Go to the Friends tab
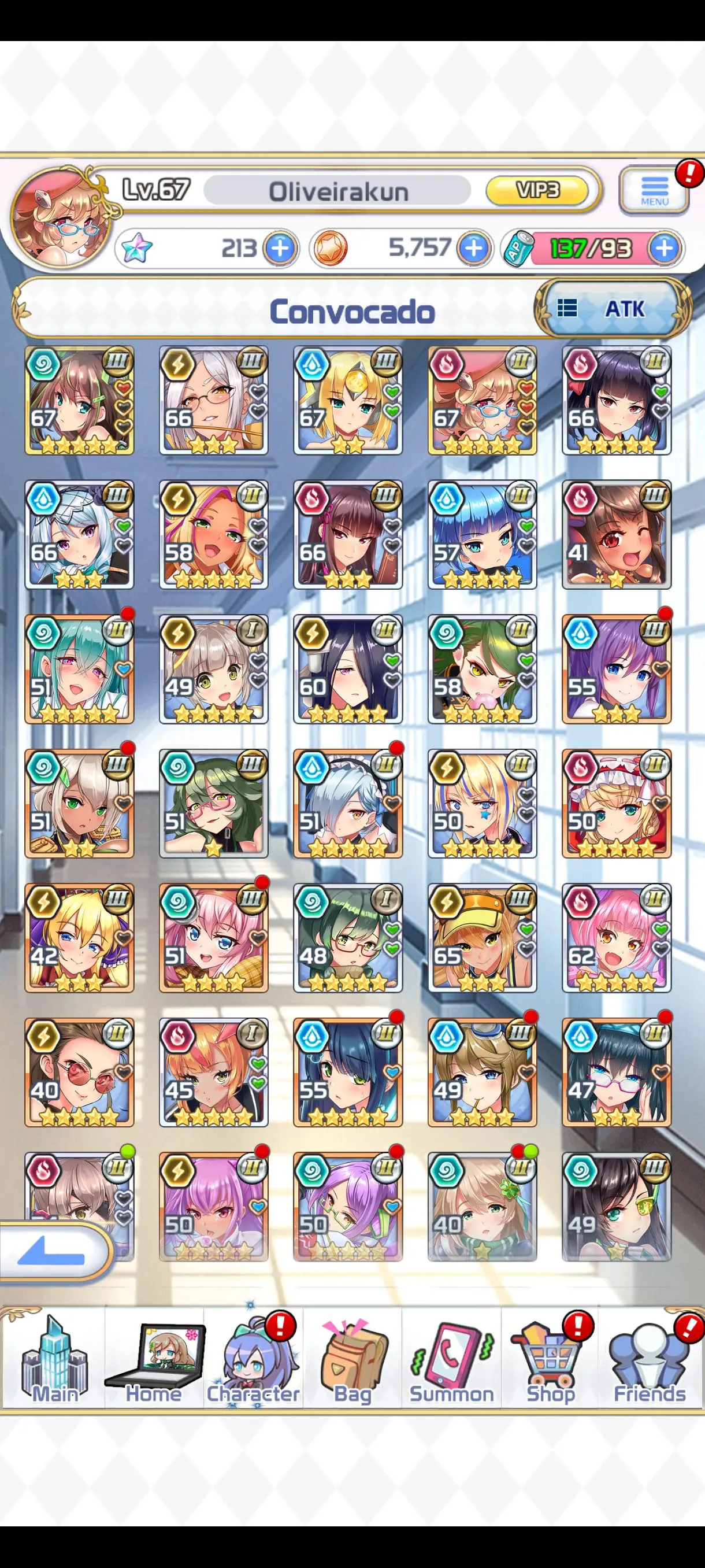This screenshot has height=1568, width=705. tap(650, 1359)
